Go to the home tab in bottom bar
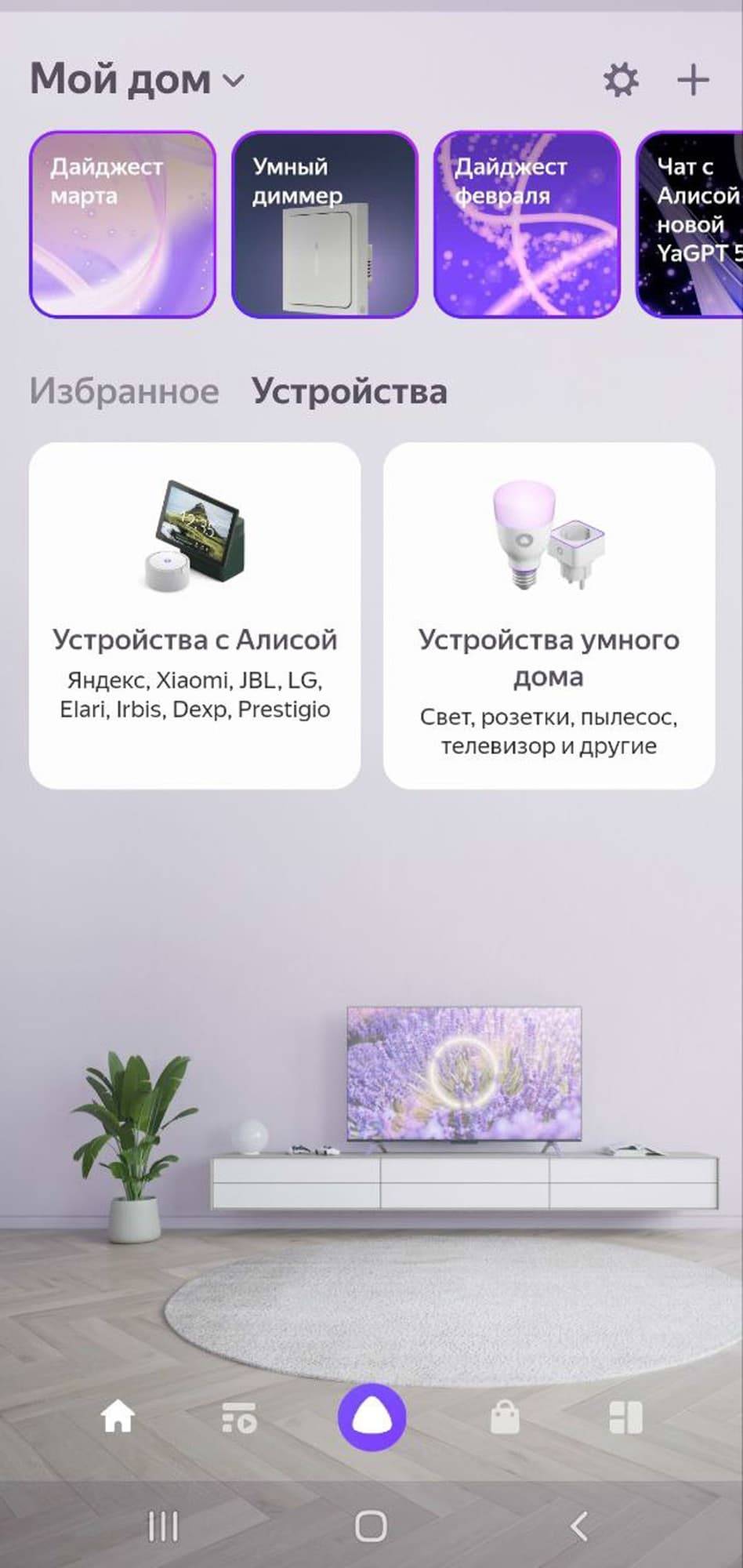 pyautogui.click(x=118, y=1417)
